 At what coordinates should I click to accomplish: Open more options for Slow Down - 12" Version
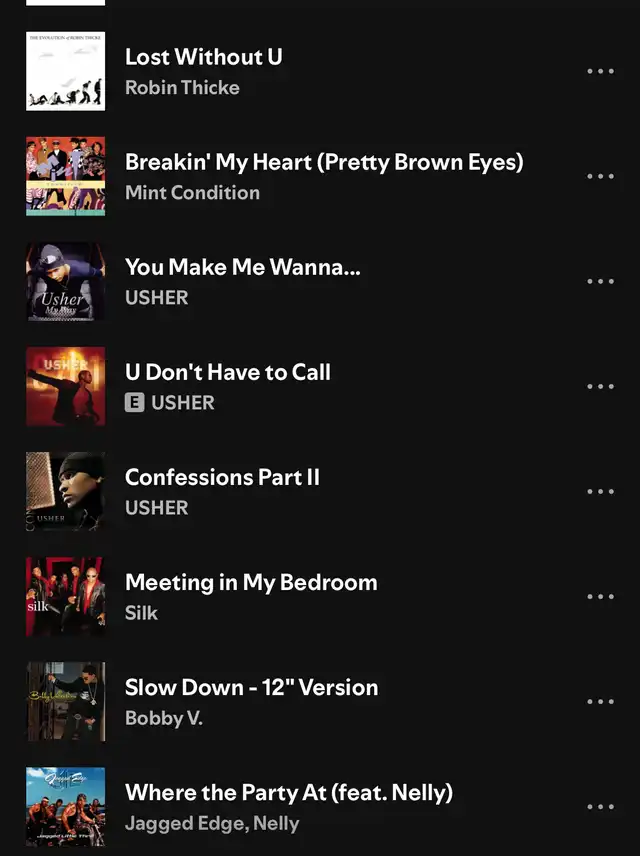[x=600, y=702]
